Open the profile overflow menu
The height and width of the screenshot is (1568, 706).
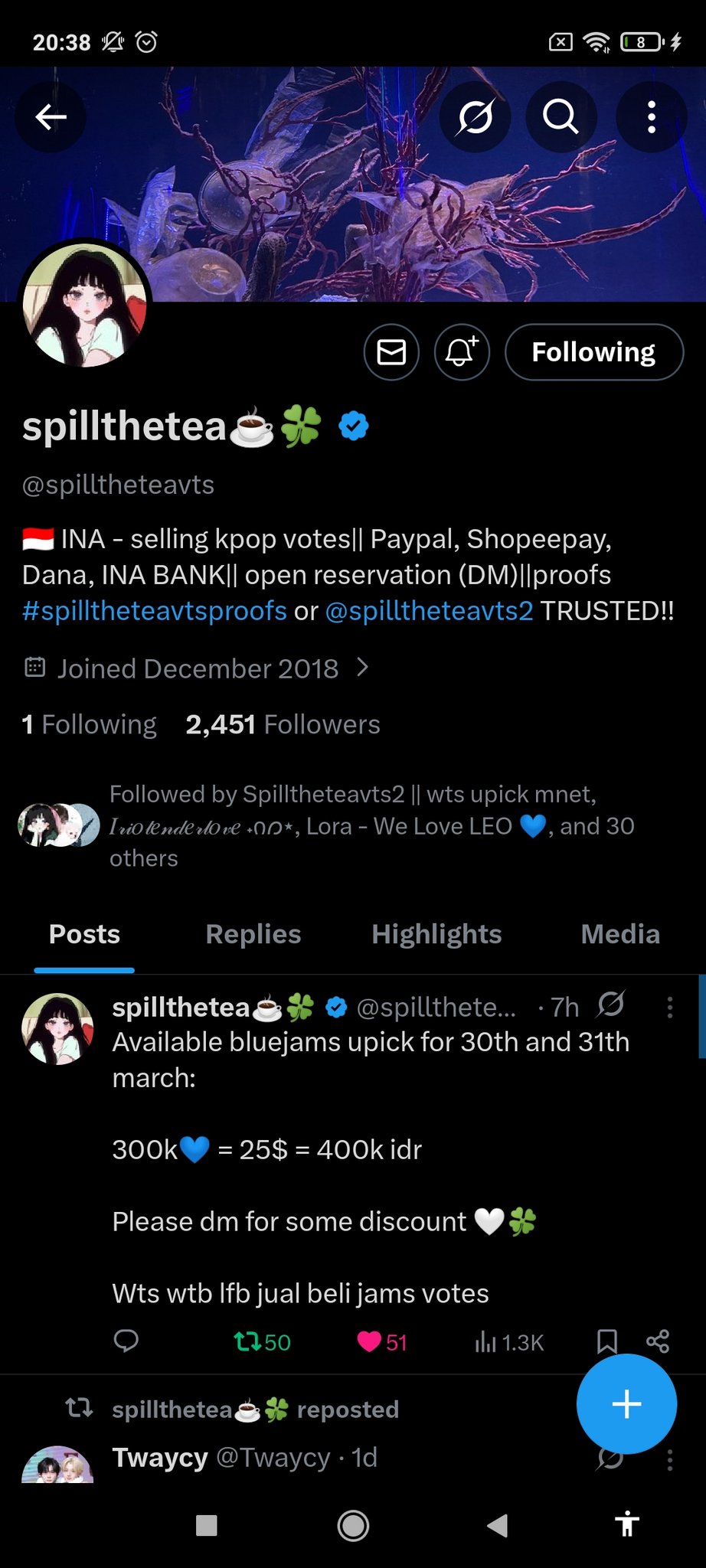(x=651, y=117)
